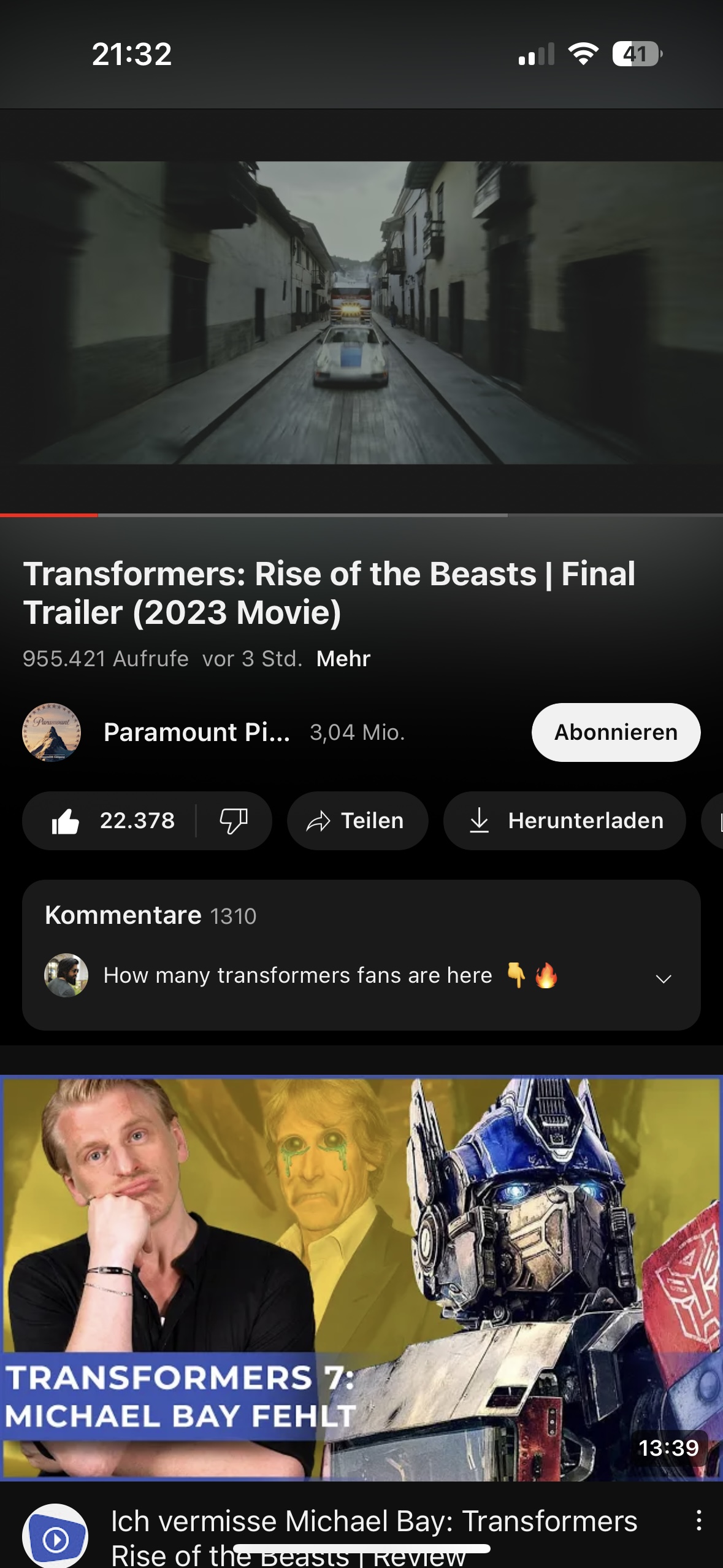This screenshot has height=1568, width=723.
Task: Open the review video's channel avatar
Action: point(55,1535)
